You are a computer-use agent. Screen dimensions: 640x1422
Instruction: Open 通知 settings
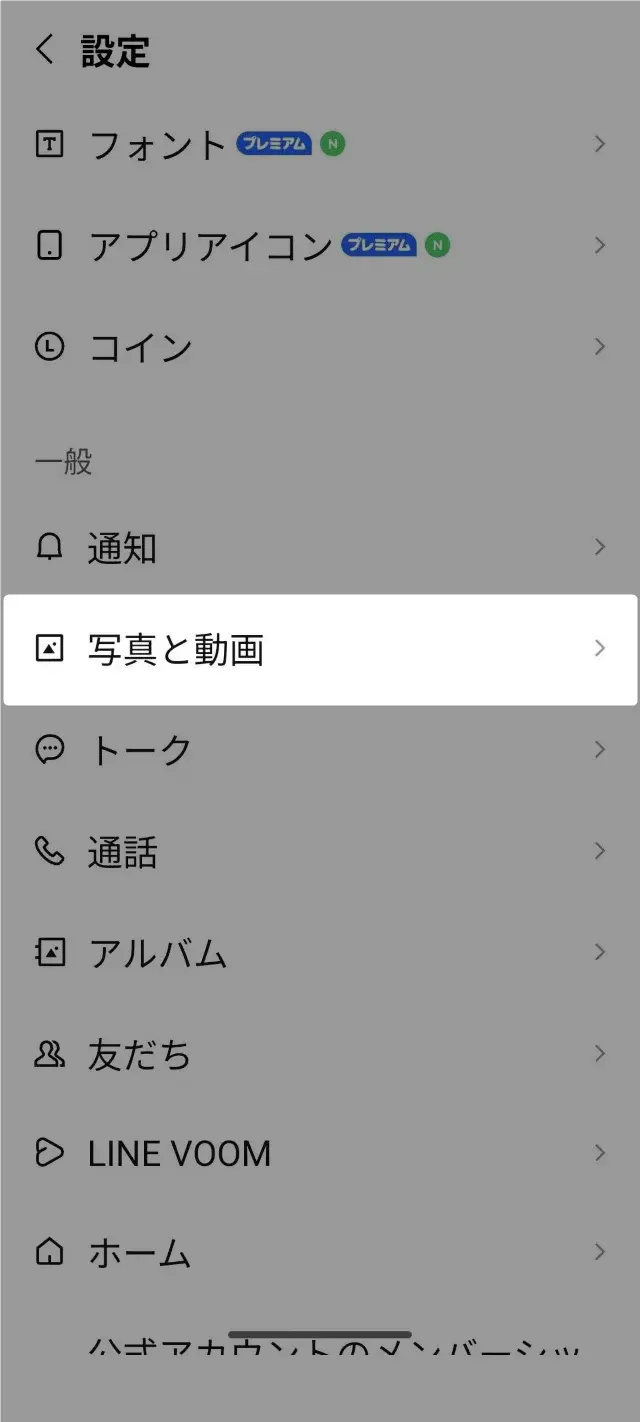click(320, 548)
